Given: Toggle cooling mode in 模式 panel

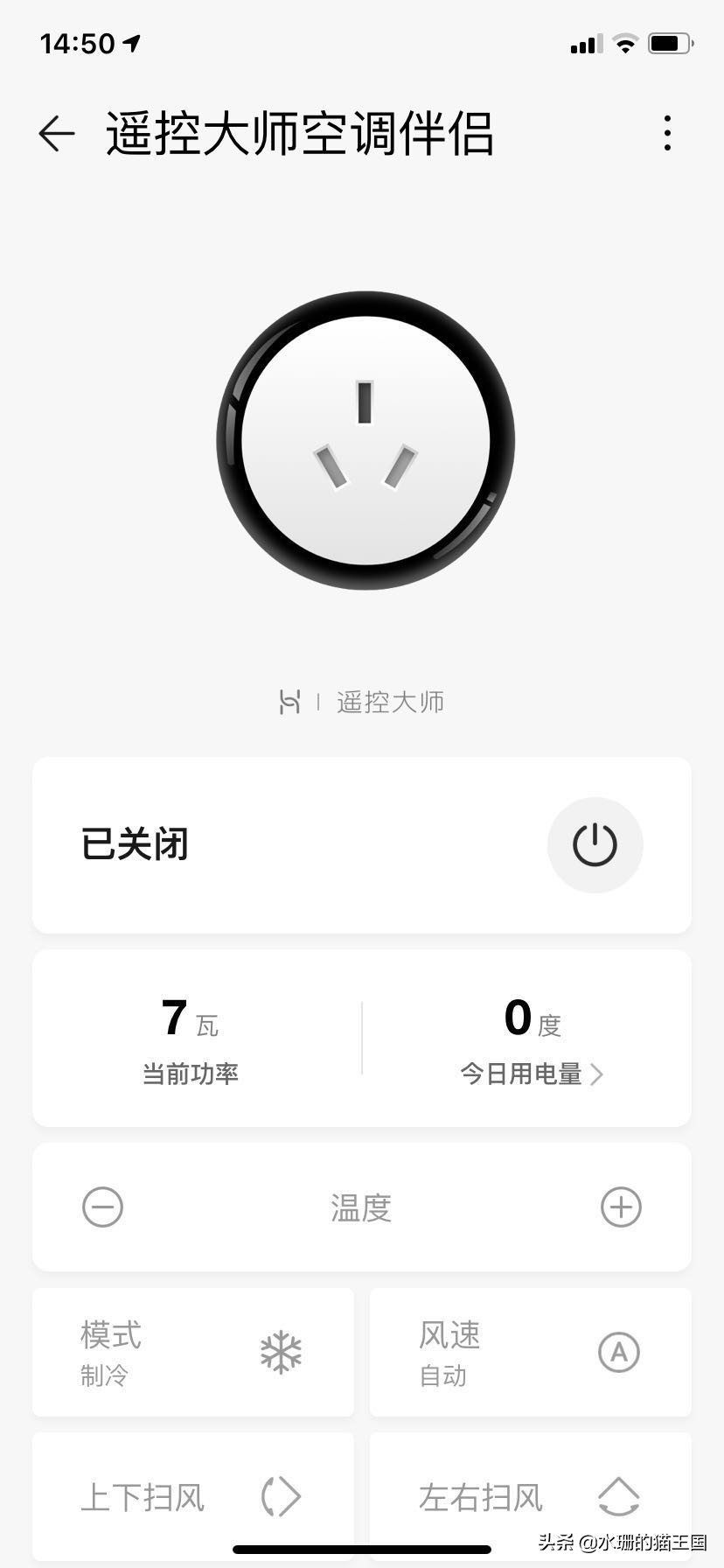Looking at the screenshot, I should pos(192,1353).
